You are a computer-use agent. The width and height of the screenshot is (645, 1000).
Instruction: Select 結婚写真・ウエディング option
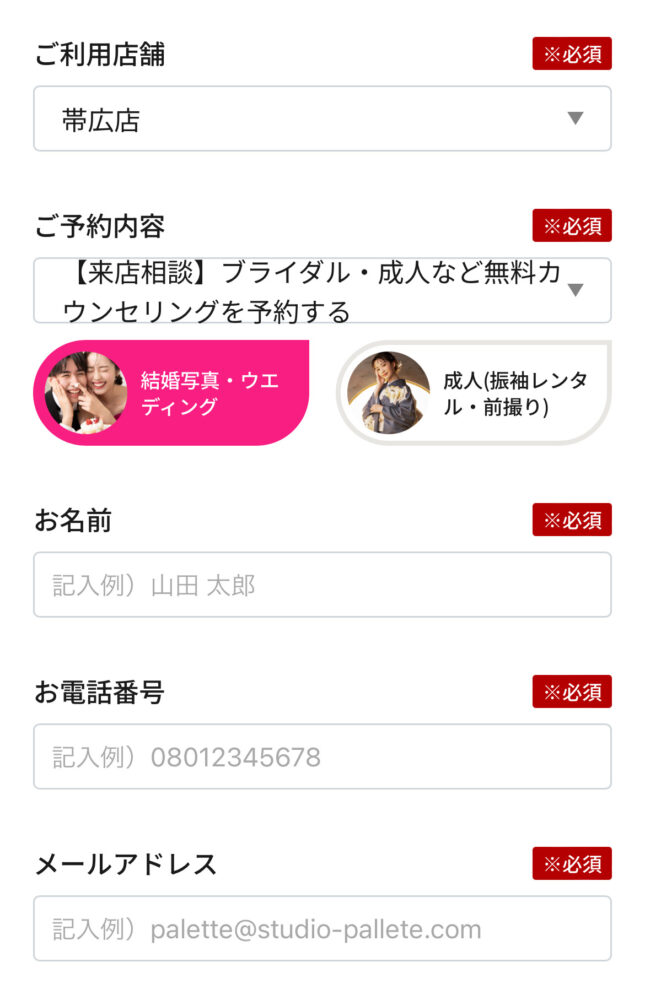[x=172, y=393]
